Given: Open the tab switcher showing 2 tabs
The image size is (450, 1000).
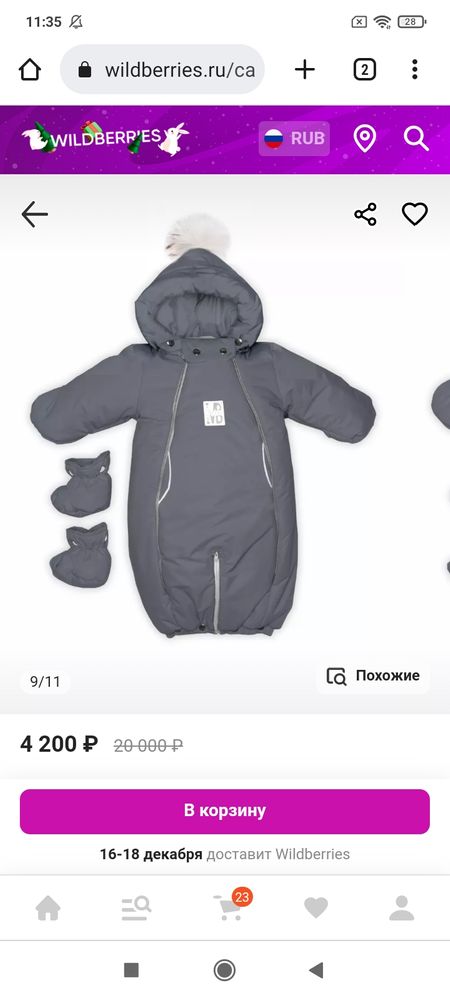Looking at the screenshot, I should tap(365, 70).
